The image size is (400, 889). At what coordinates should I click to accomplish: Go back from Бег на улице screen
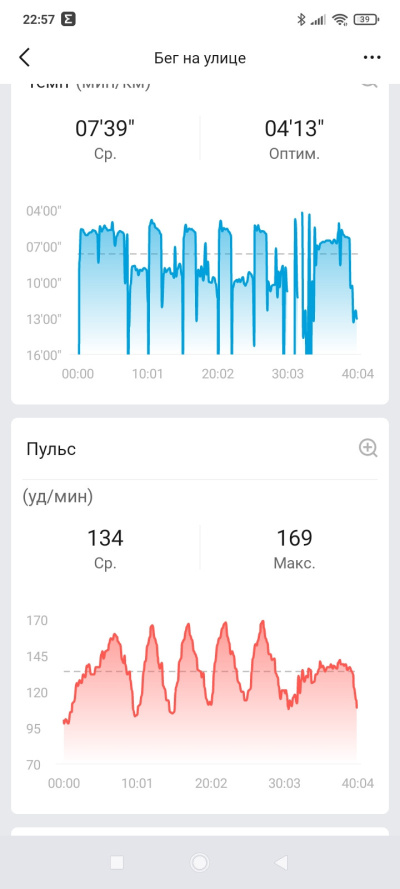tap(24, 58)
